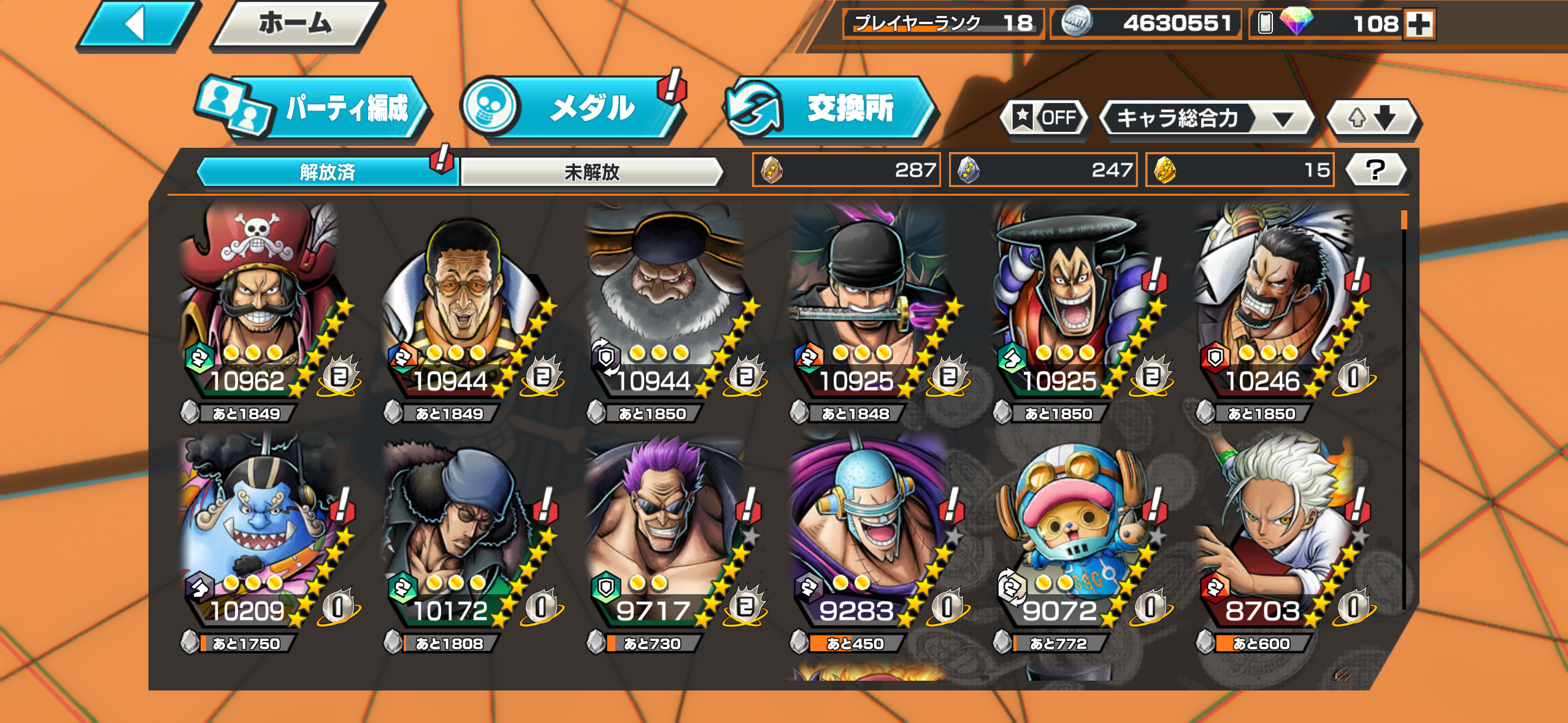Go back with the blue arrow button
The height and width of the screenshot is (723, 1568).
pos(136,25)
